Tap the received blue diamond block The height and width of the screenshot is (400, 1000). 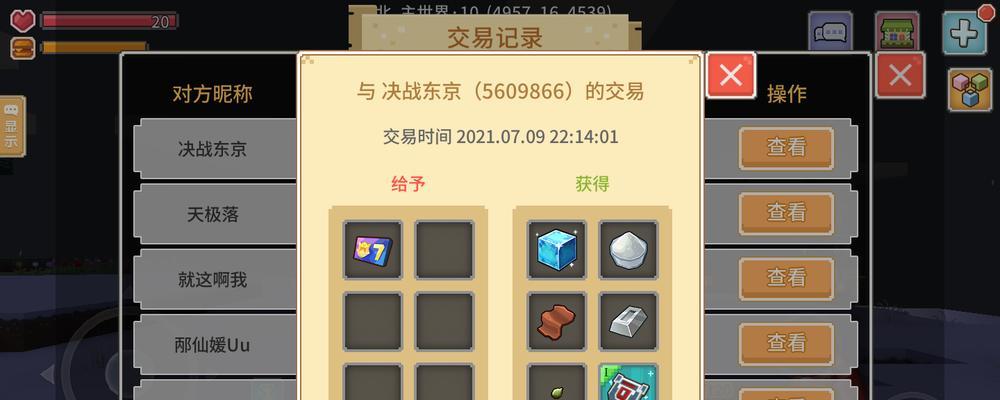coord(557,250)
